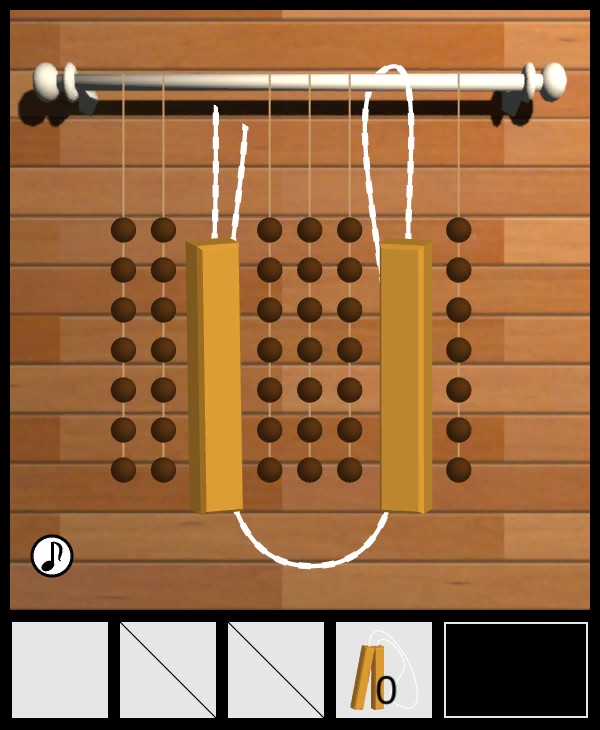
Task: Tap the right hanging wooden block
Action: coord(405,376)
